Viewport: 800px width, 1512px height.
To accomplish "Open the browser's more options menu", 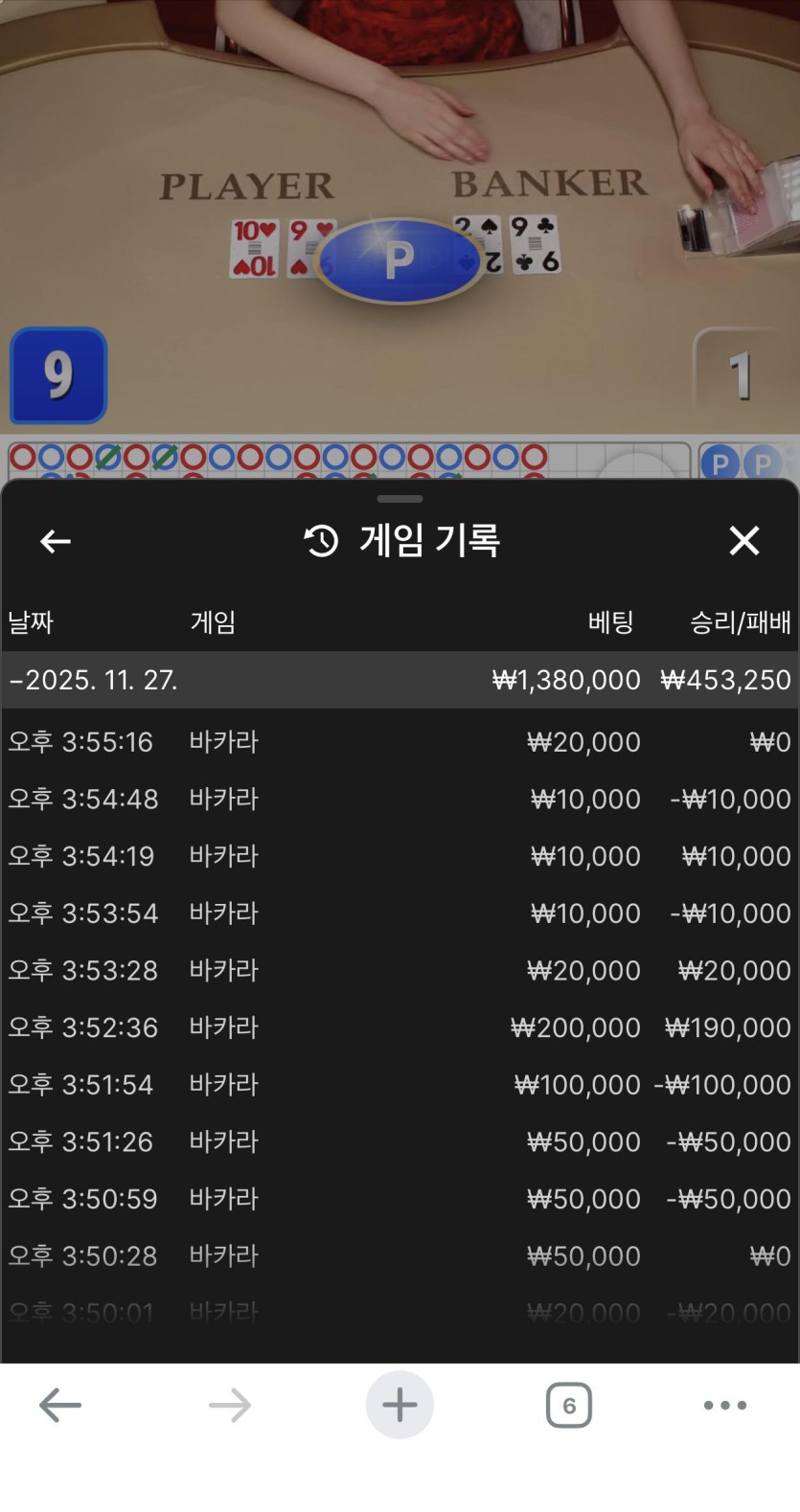I will point(724,1405).
